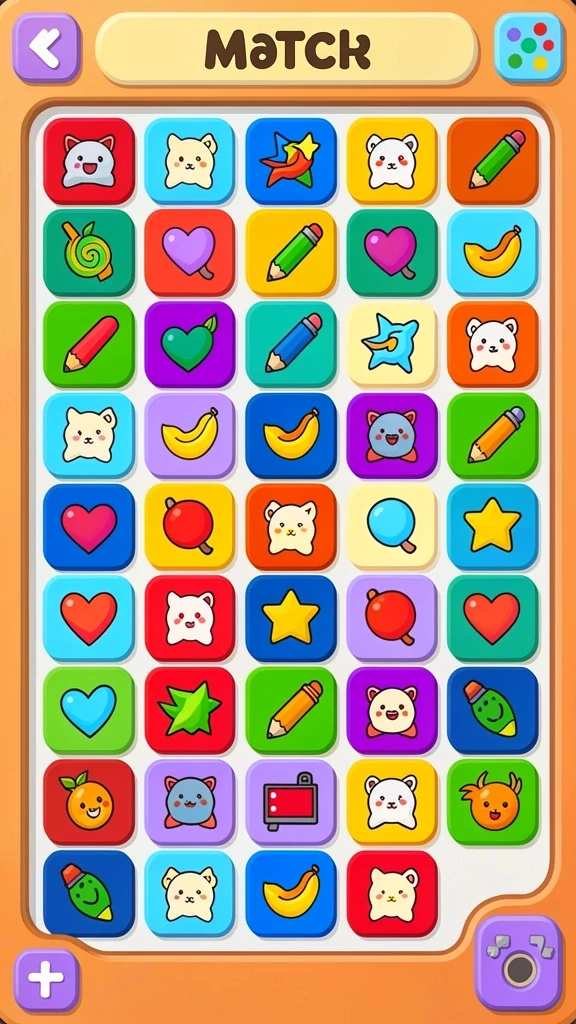
Task: Pick the blue star on cream tile
Action: (x=392, y=344)
